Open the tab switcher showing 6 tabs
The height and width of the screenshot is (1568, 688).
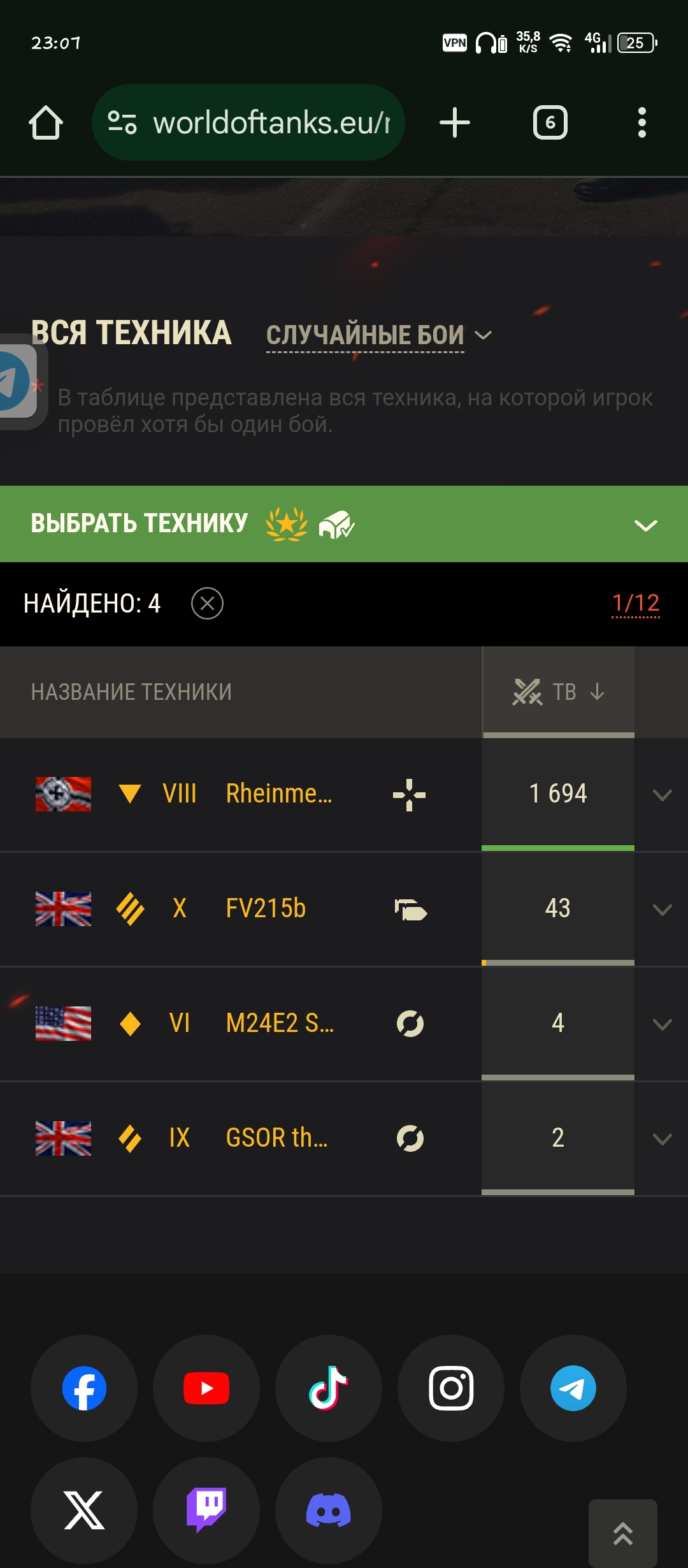point(550,122)
